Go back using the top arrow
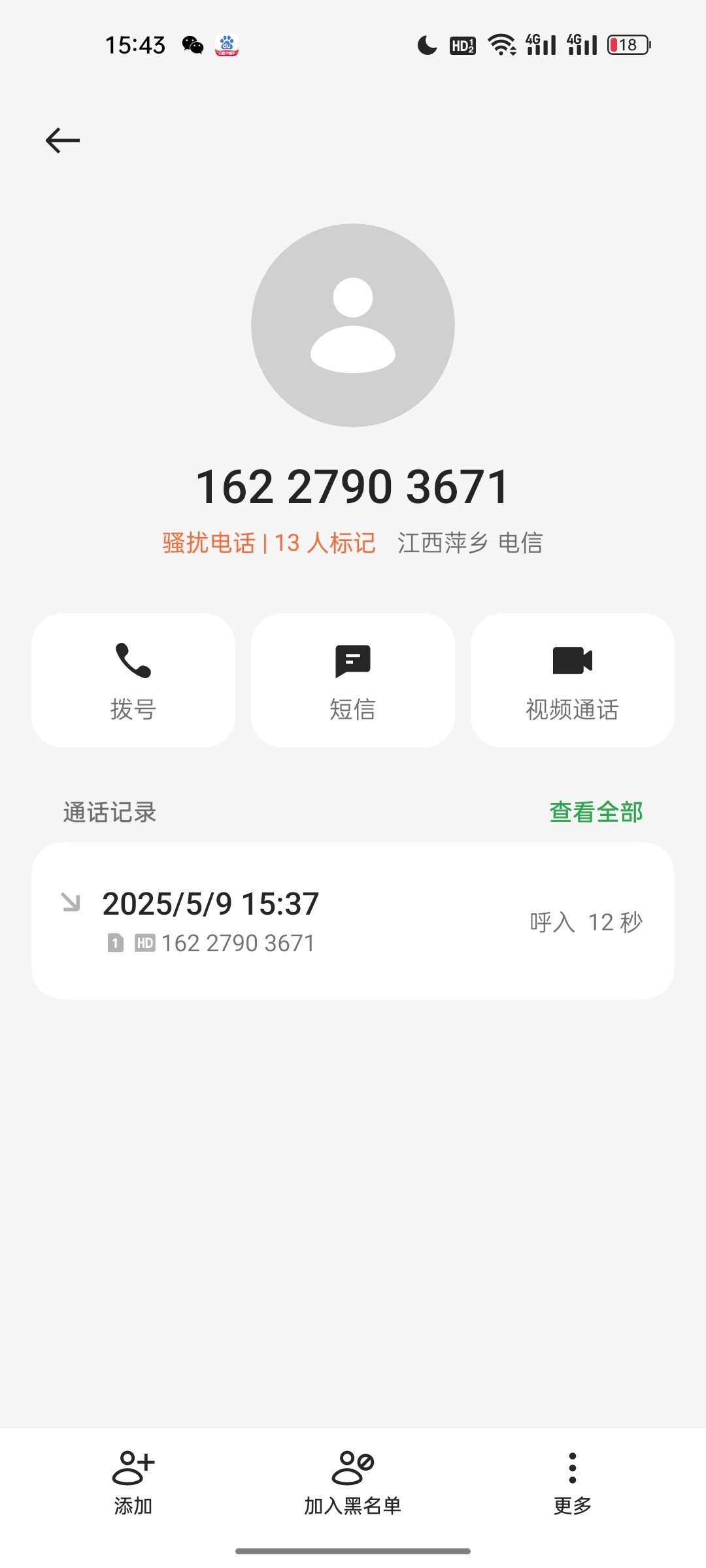 click(63, 140)
